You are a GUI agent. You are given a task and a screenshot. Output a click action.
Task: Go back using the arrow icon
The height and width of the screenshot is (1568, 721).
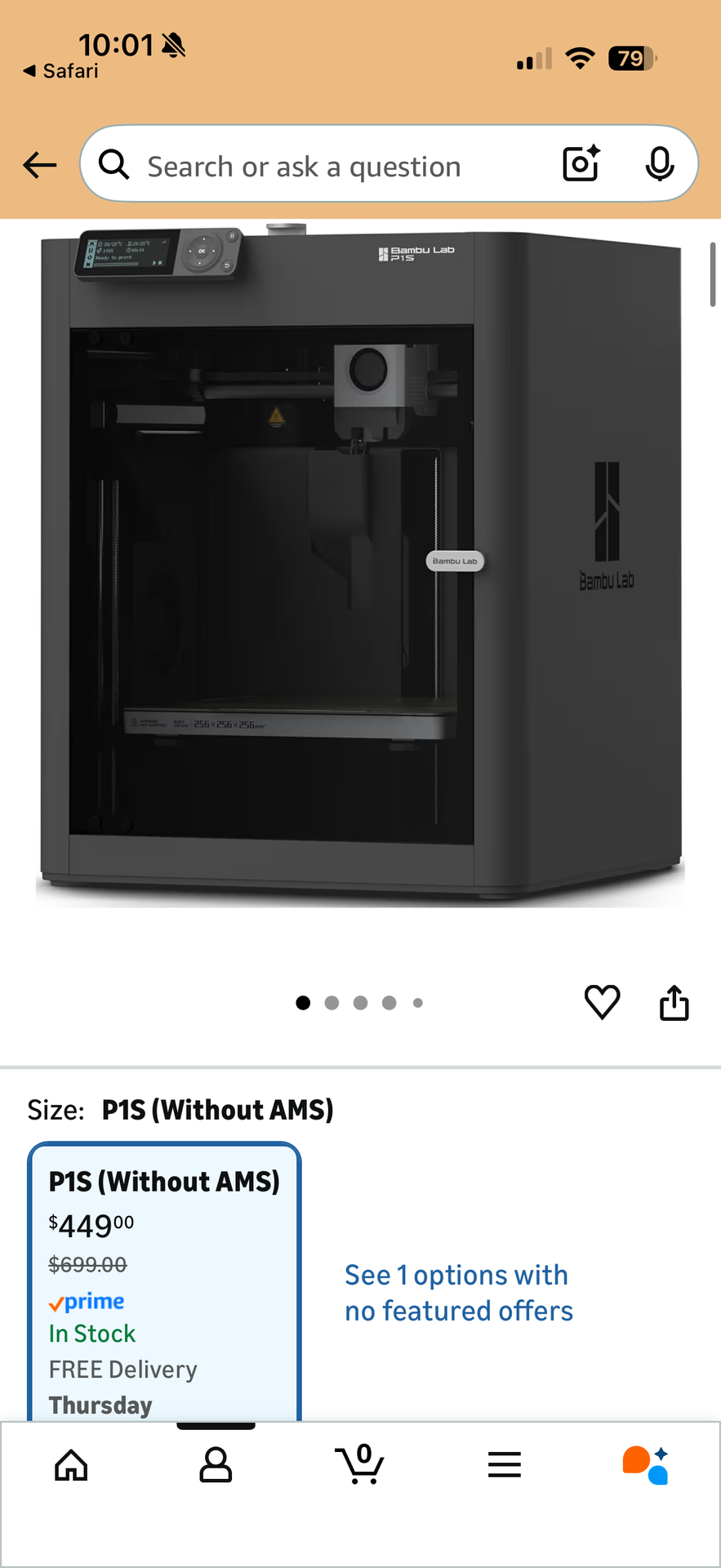(x=39, y=165)
